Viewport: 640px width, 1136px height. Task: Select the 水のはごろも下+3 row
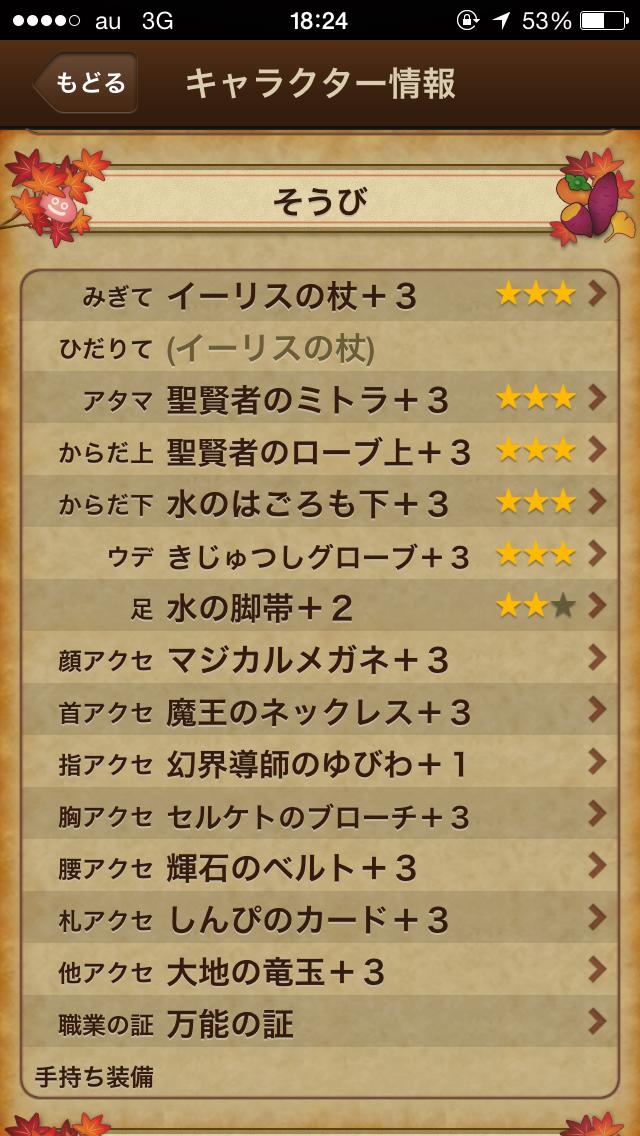pyautogui.click(x=320, y=503)
